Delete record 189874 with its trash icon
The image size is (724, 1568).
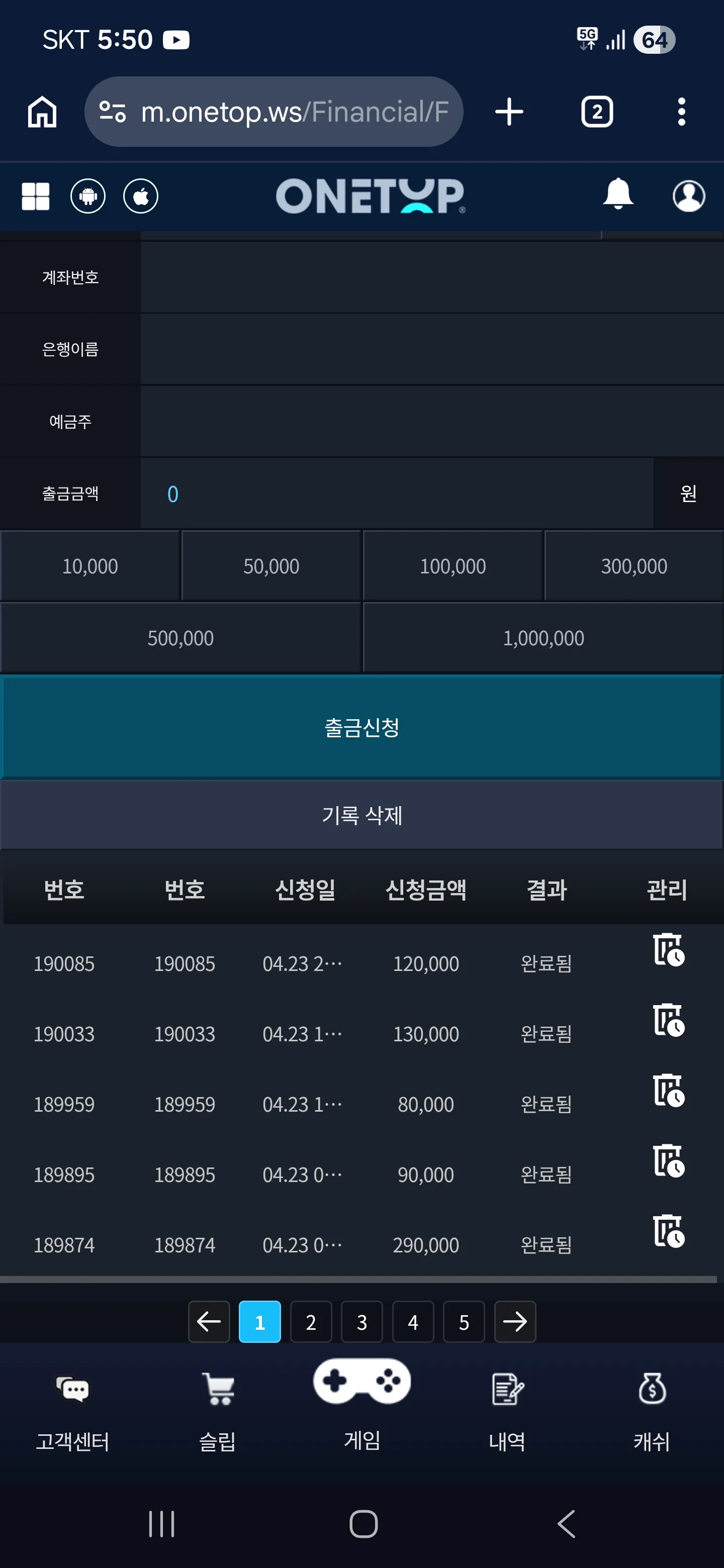tap(668, 1231)
